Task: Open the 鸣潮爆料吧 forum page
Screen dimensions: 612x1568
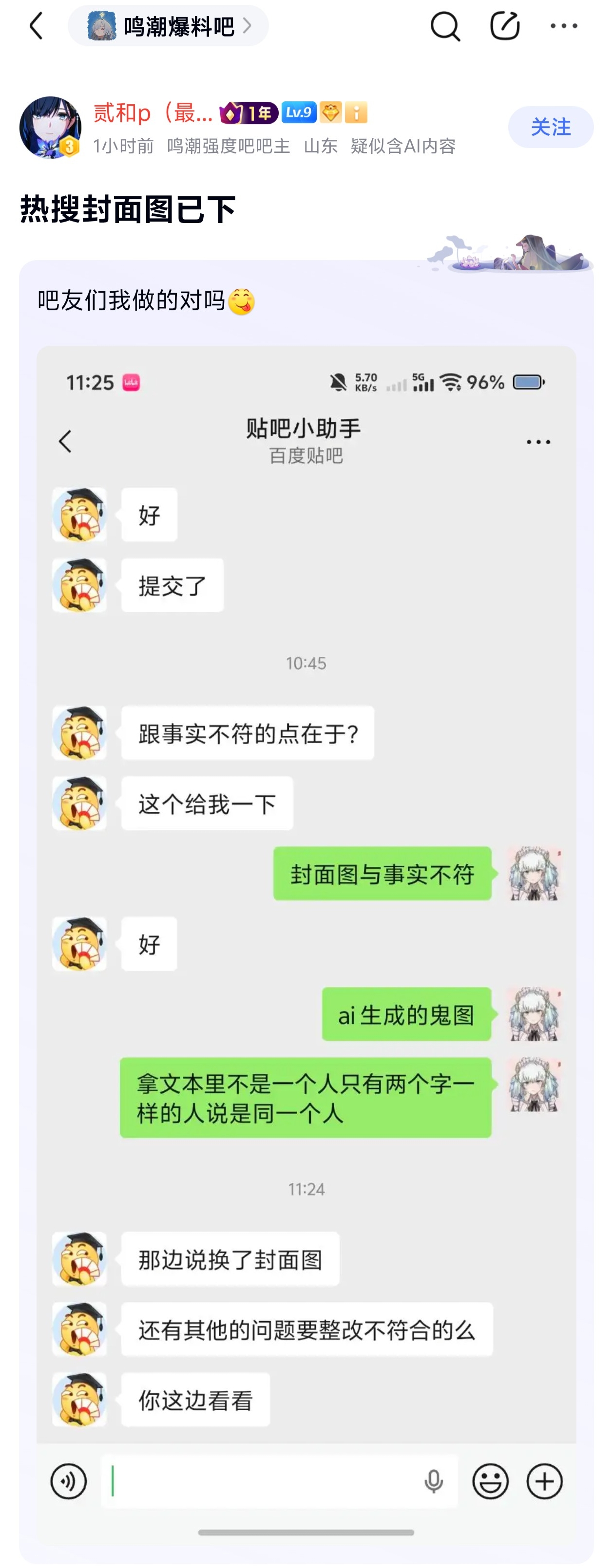Action: (169, 26)
